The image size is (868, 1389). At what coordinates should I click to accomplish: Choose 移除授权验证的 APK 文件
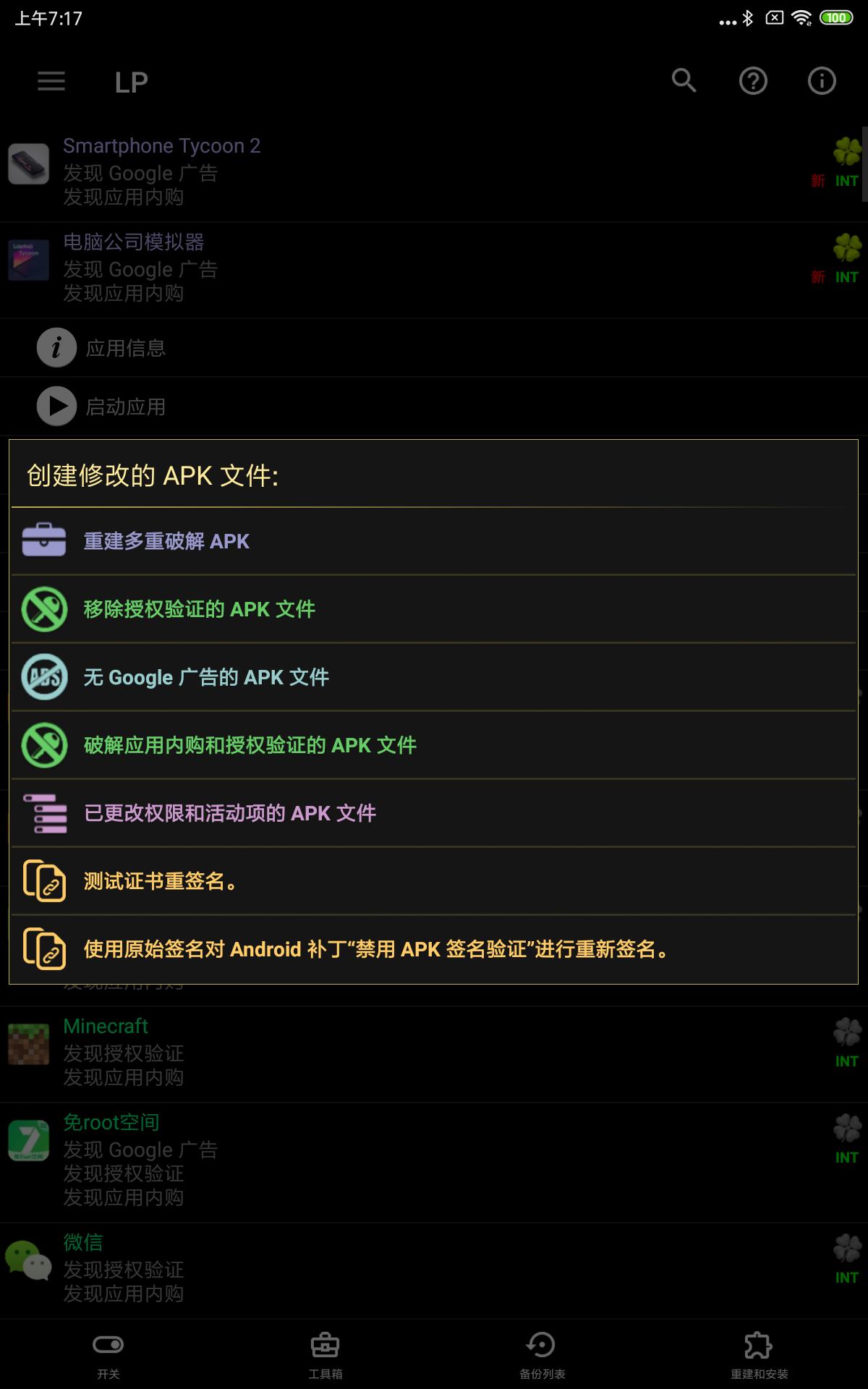(200, 609)
